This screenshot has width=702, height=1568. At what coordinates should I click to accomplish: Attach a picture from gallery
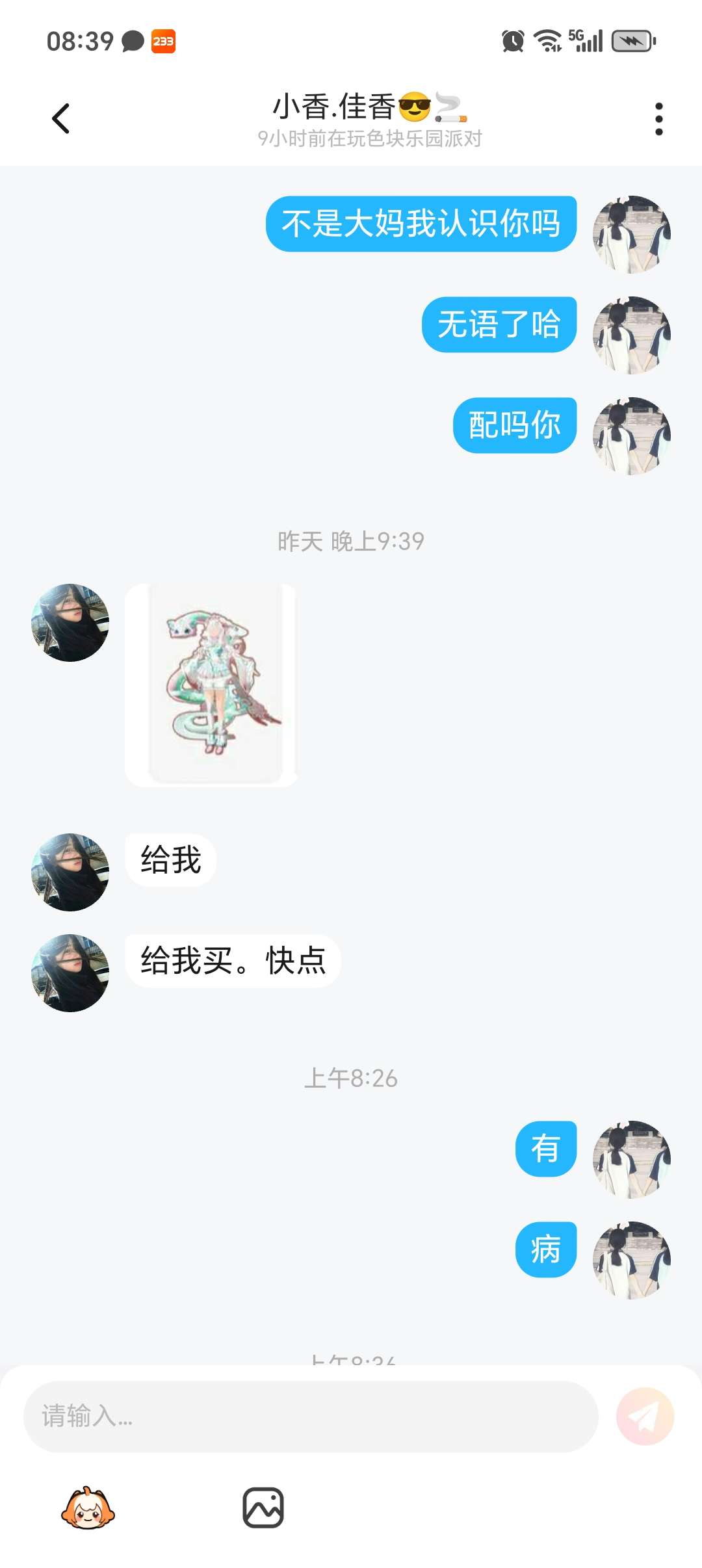(263, 1508)
